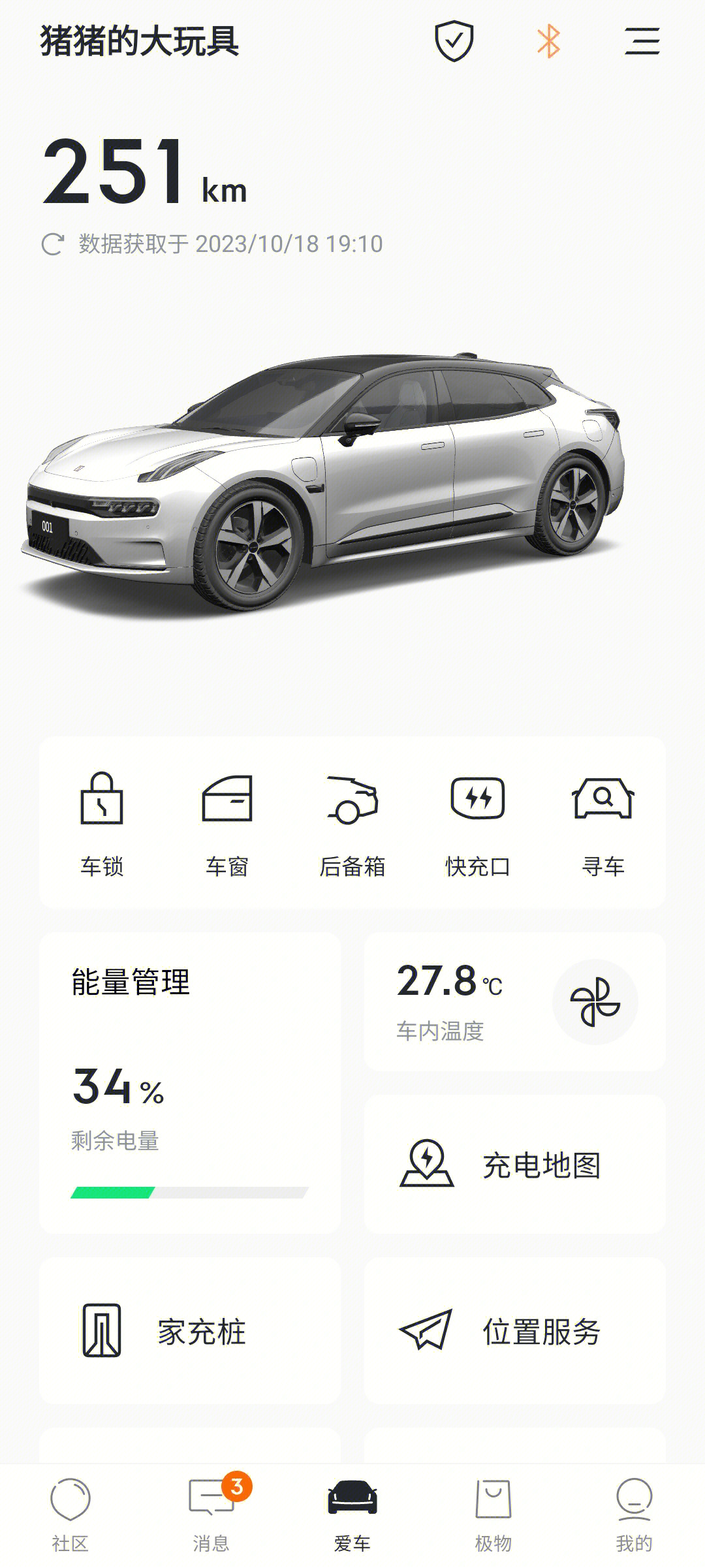Open the 能量管理 energy card
The height and width of the screenshot is (1568, 705).
tap(189, 1082)
